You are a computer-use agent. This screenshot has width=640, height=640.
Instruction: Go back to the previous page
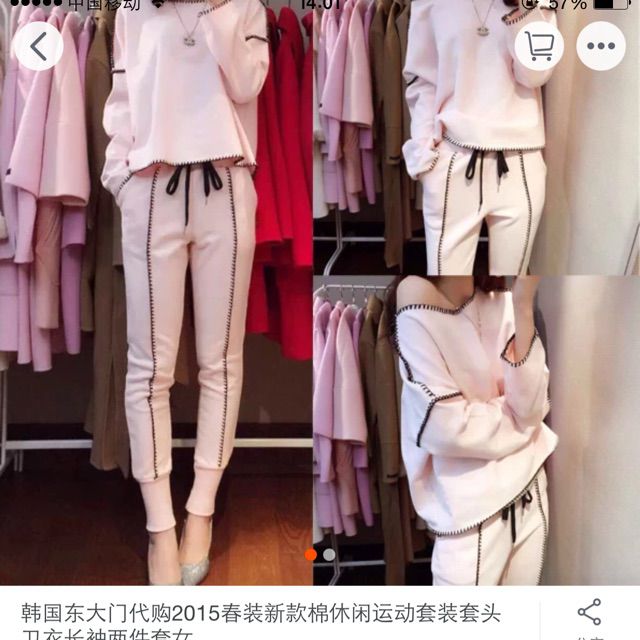(39, 46)
